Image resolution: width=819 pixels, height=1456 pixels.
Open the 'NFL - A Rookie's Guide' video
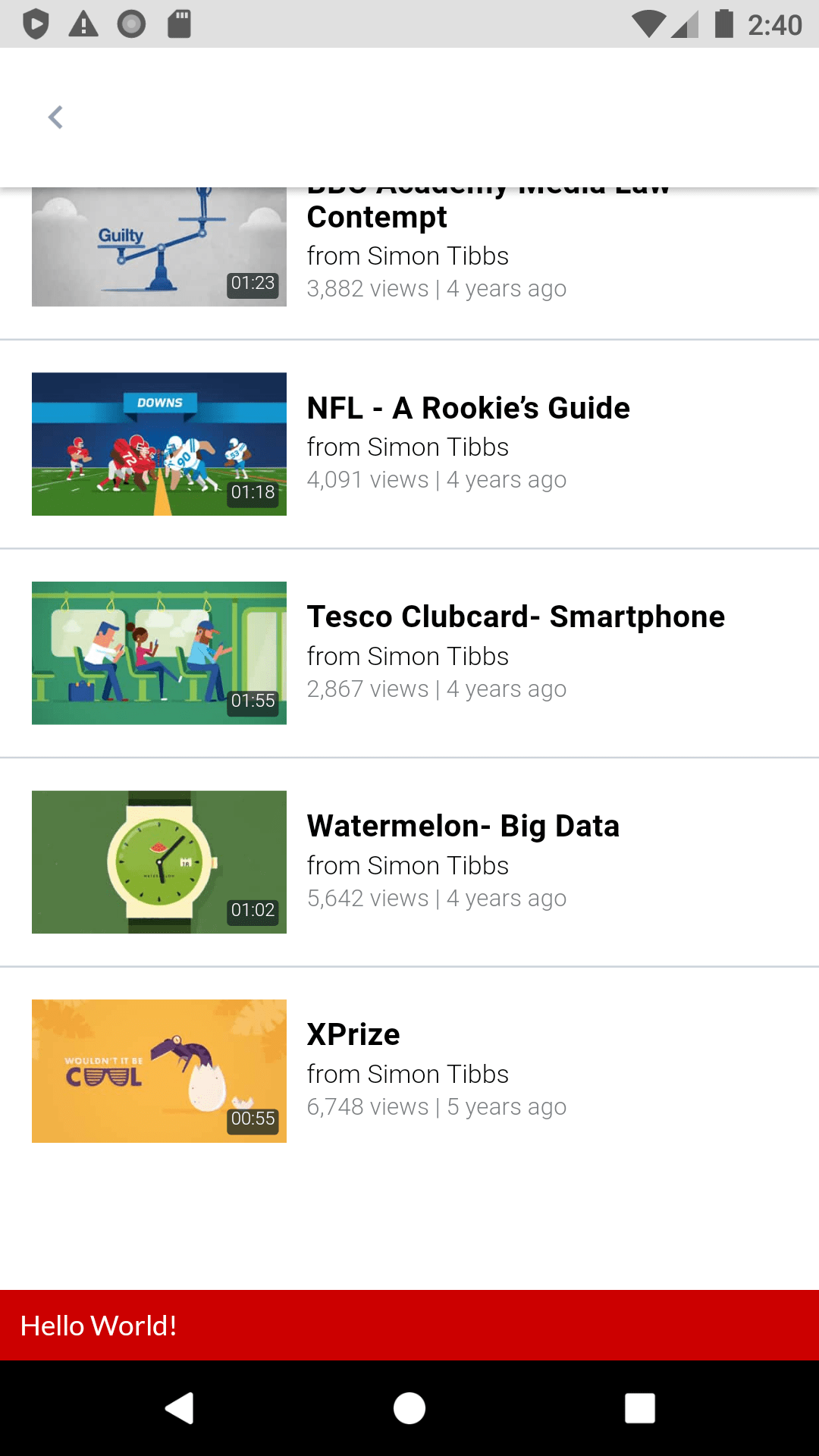tap(468, 408)
